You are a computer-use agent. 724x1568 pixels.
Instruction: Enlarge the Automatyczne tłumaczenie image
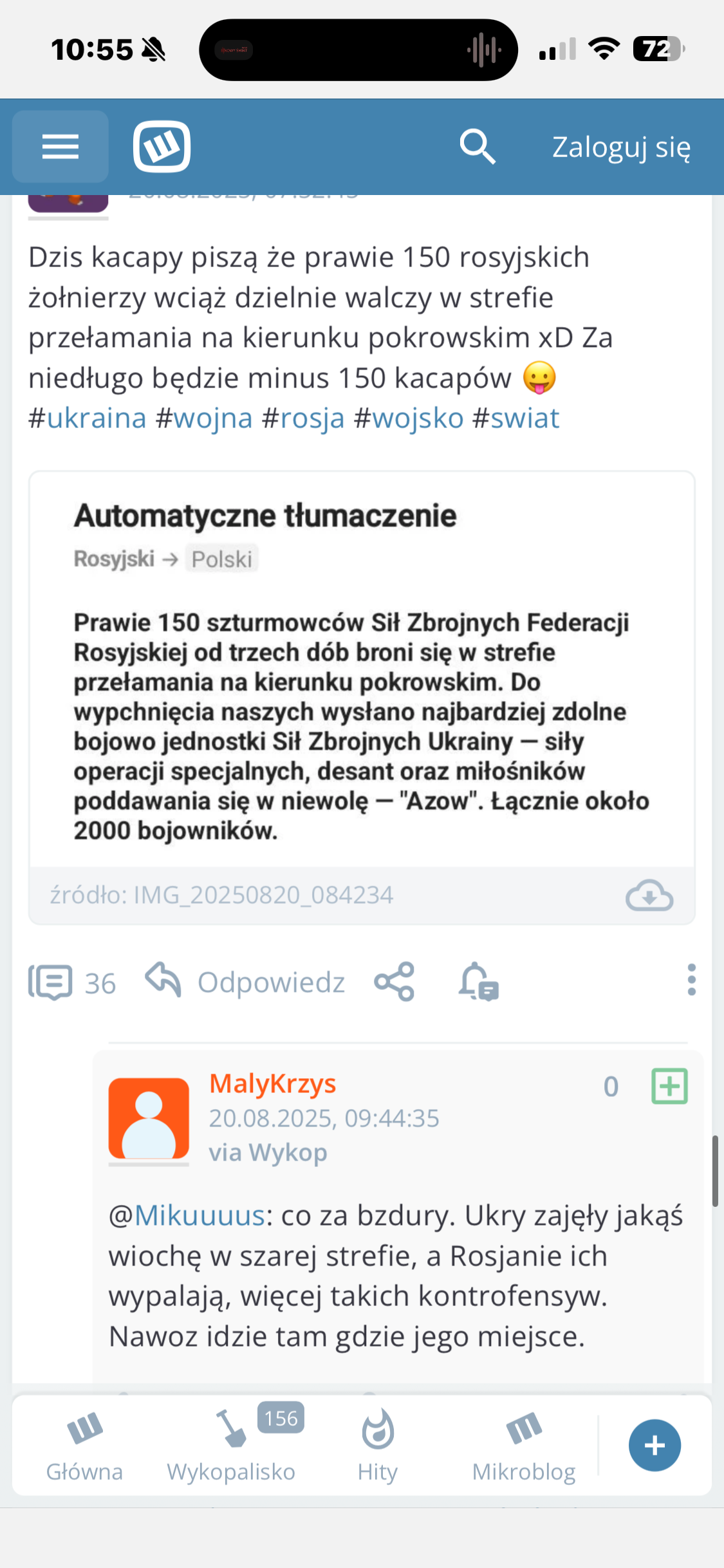[x=361, y=669]
